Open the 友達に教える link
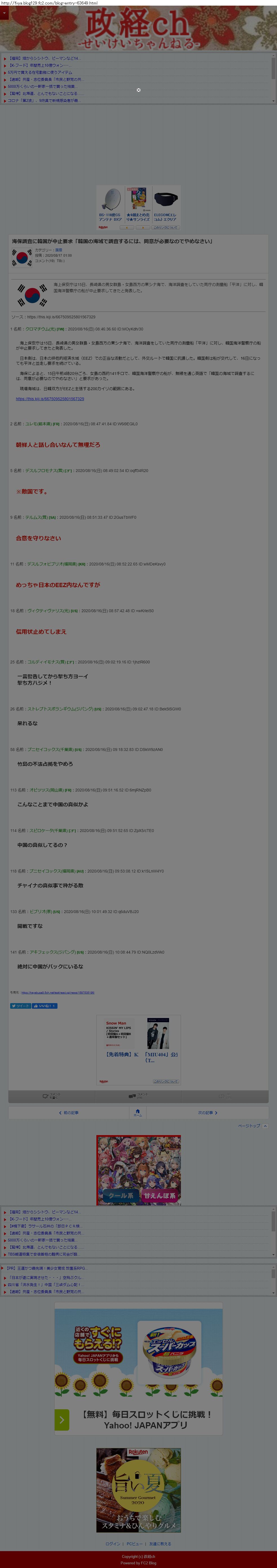Image resolution: width=277 pixels, height=1568 pixels. (x=160, y=1543)
